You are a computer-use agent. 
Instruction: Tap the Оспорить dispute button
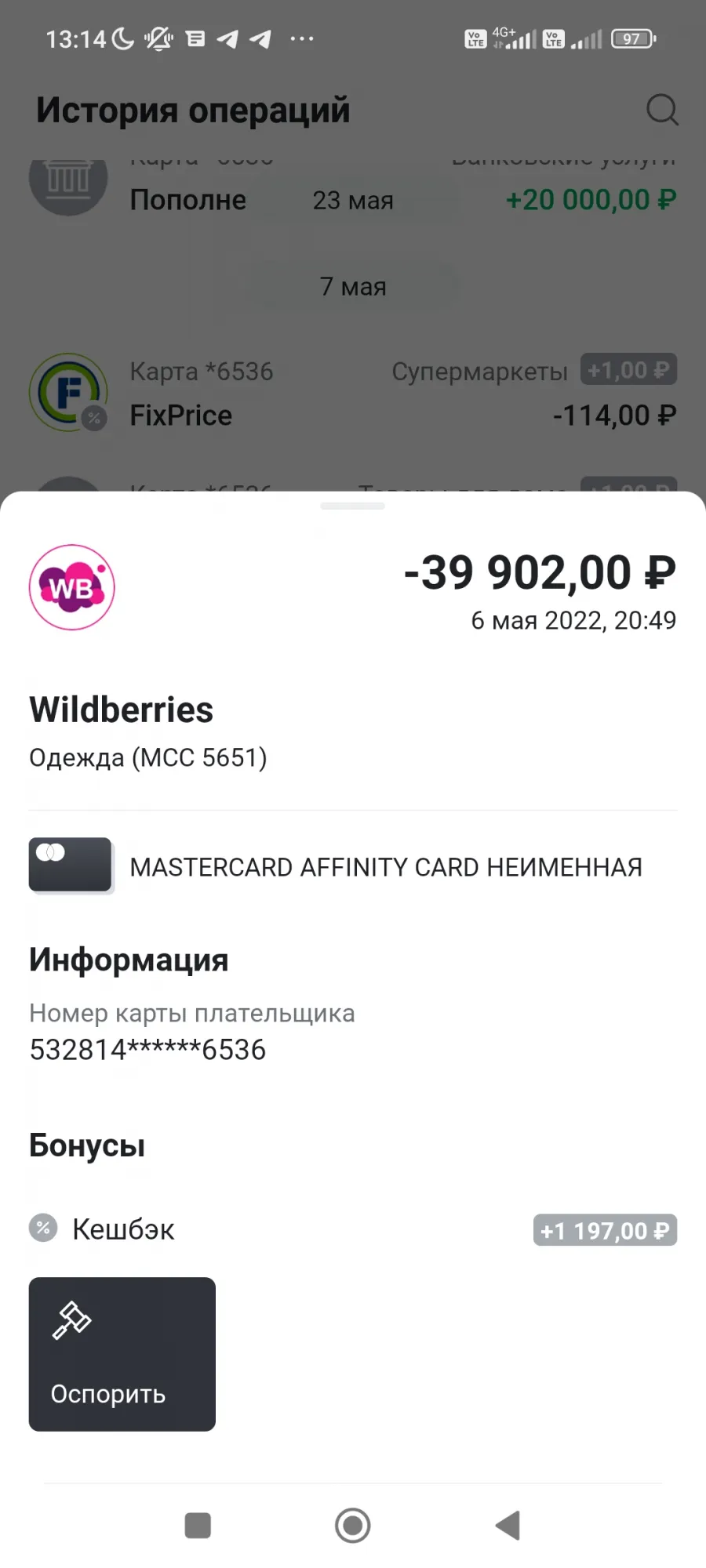click(122, 1354)
